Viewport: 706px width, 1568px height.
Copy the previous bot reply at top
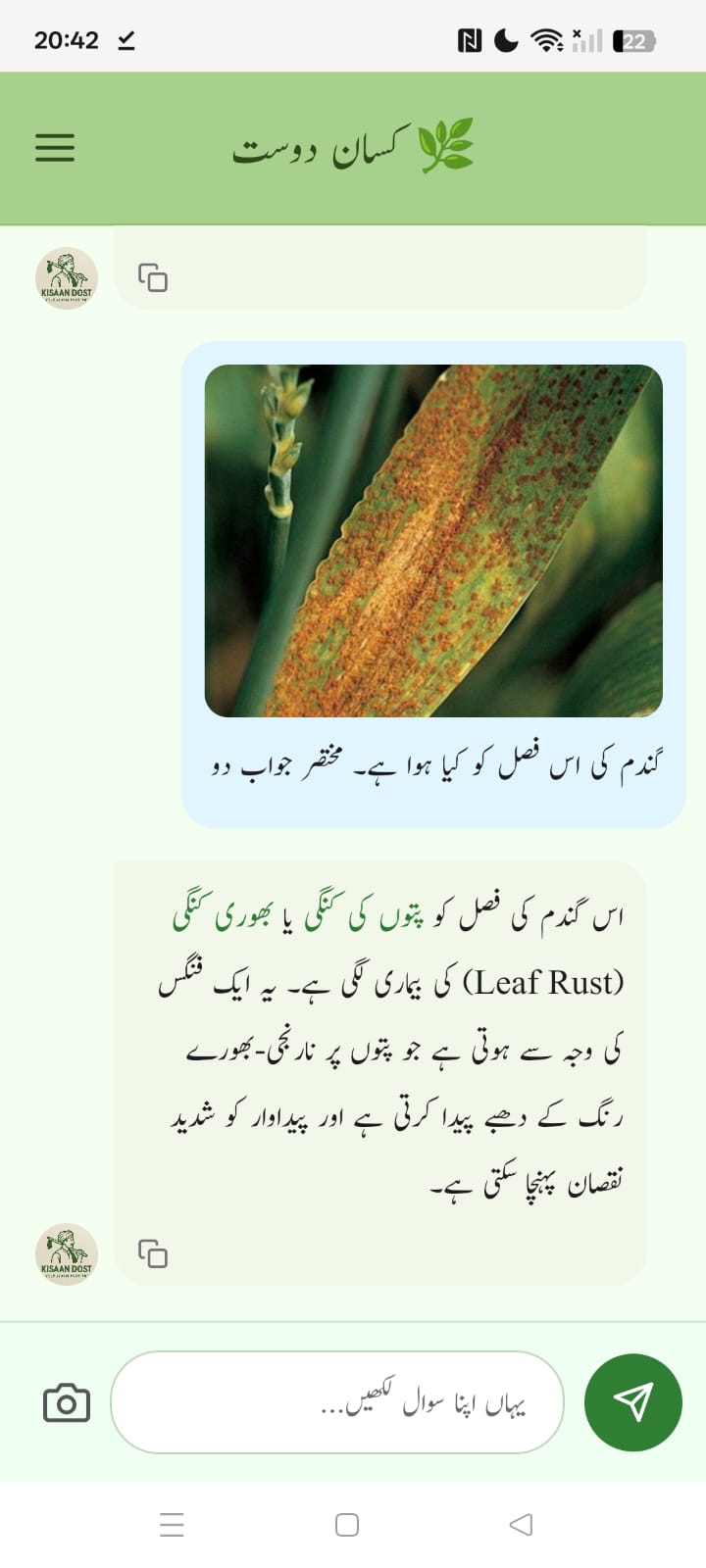[x=153, y=278]
